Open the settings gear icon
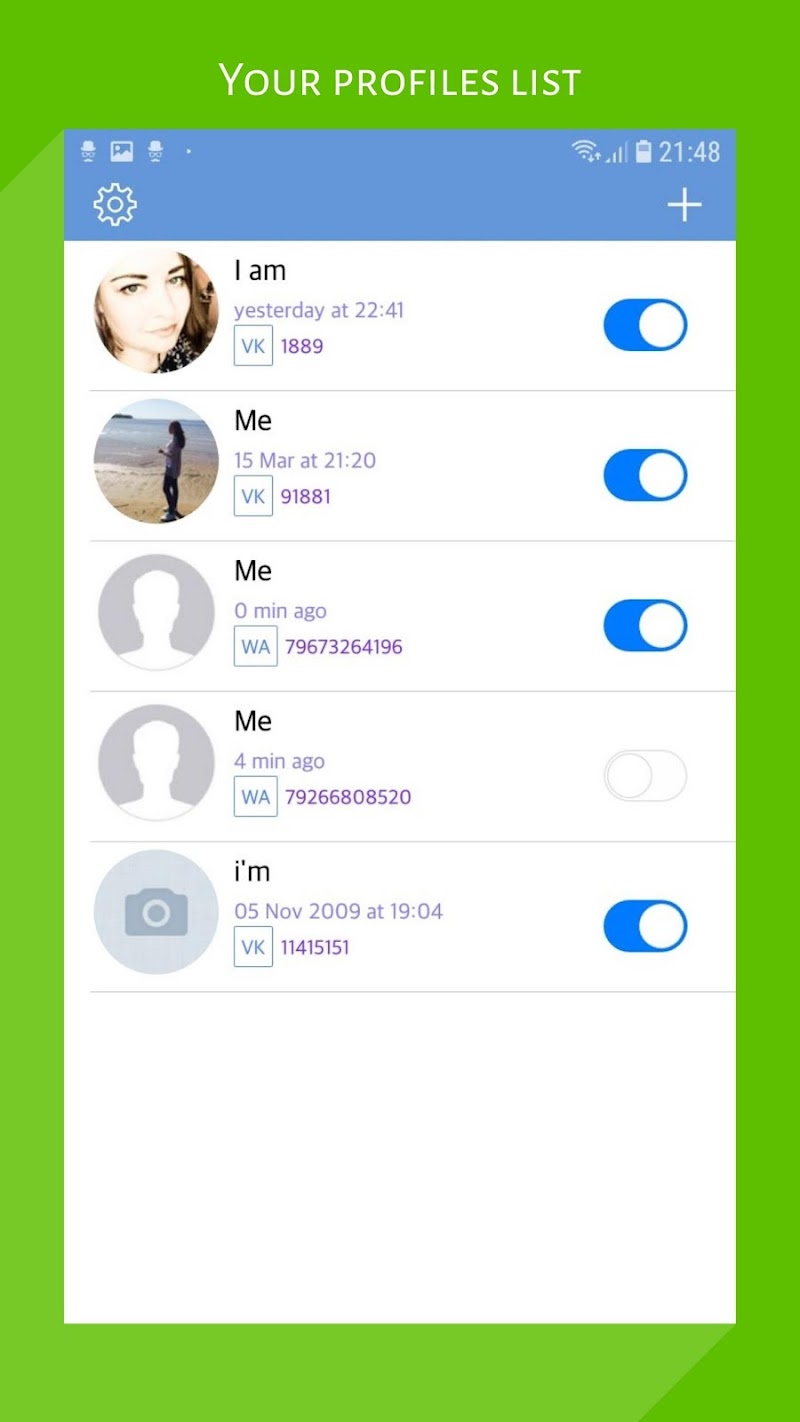The image size is (800, 1422). coord(113,203)
